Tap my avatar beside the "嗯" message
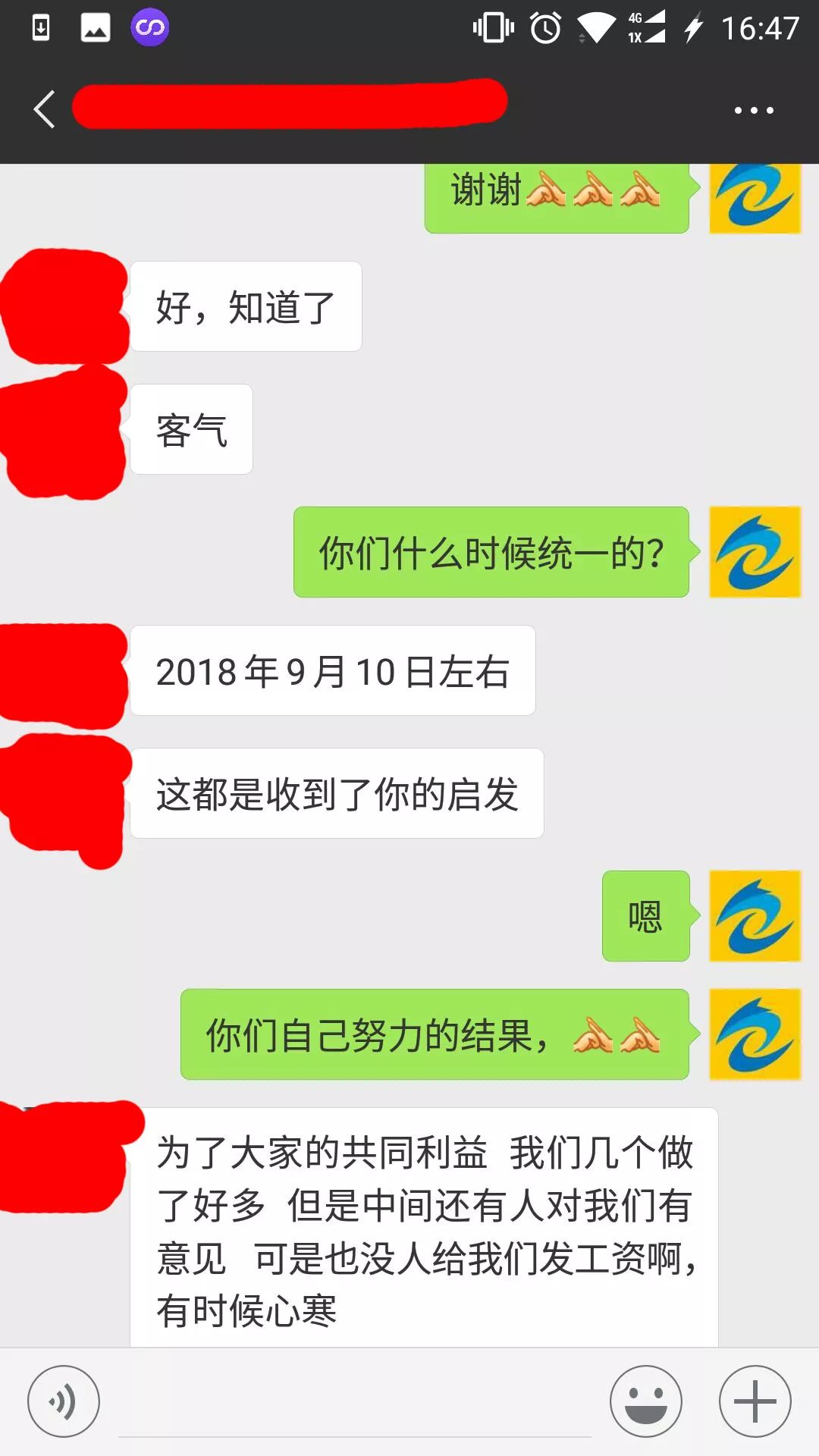 click(755, 916)
